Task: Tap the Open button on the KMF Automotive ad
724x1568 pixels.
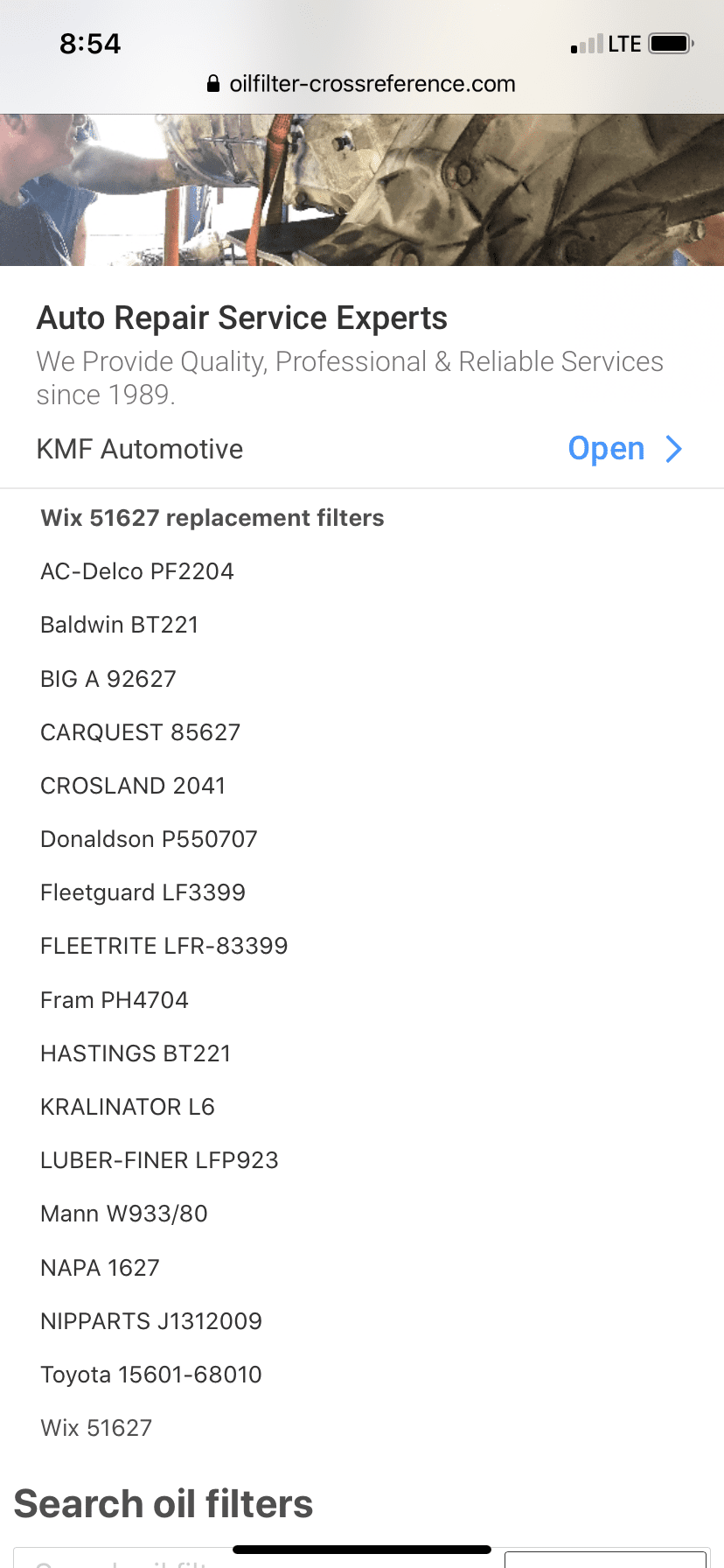Action: (x=624, y=449)
